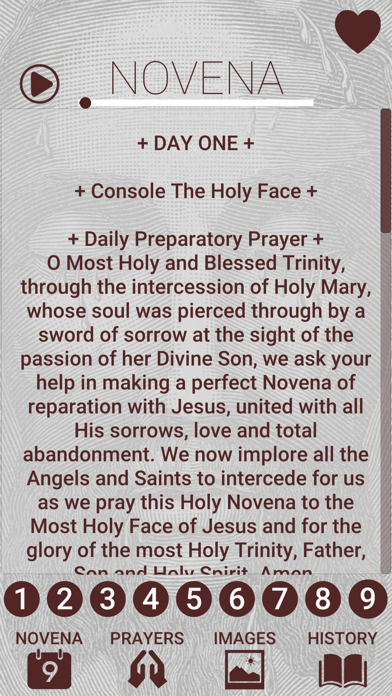Image resolution: width=392 pixels, height=696 pixels.
Task: Open the Prayers tab
Action: pyautogui.click(x=147, y=659)
